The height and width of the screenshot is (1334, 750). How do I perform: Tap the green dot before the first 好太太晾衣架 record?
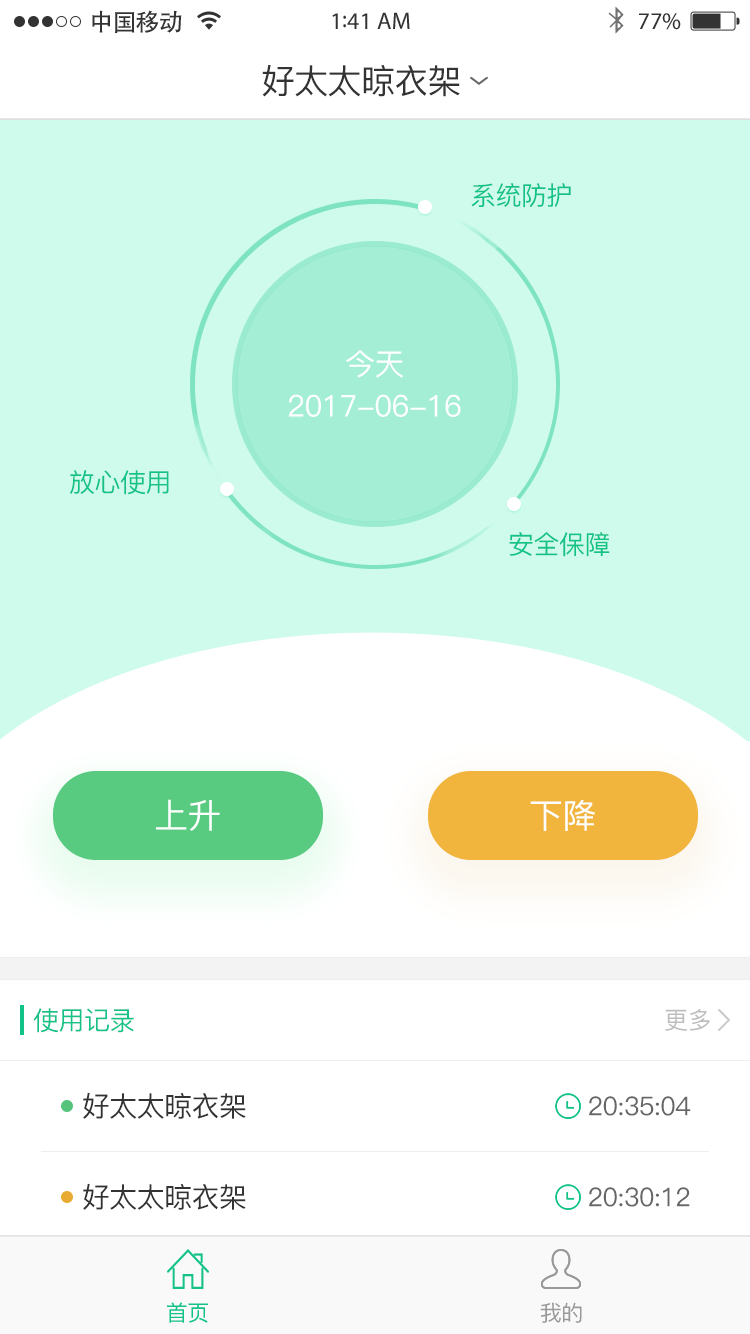(66, 1106)
